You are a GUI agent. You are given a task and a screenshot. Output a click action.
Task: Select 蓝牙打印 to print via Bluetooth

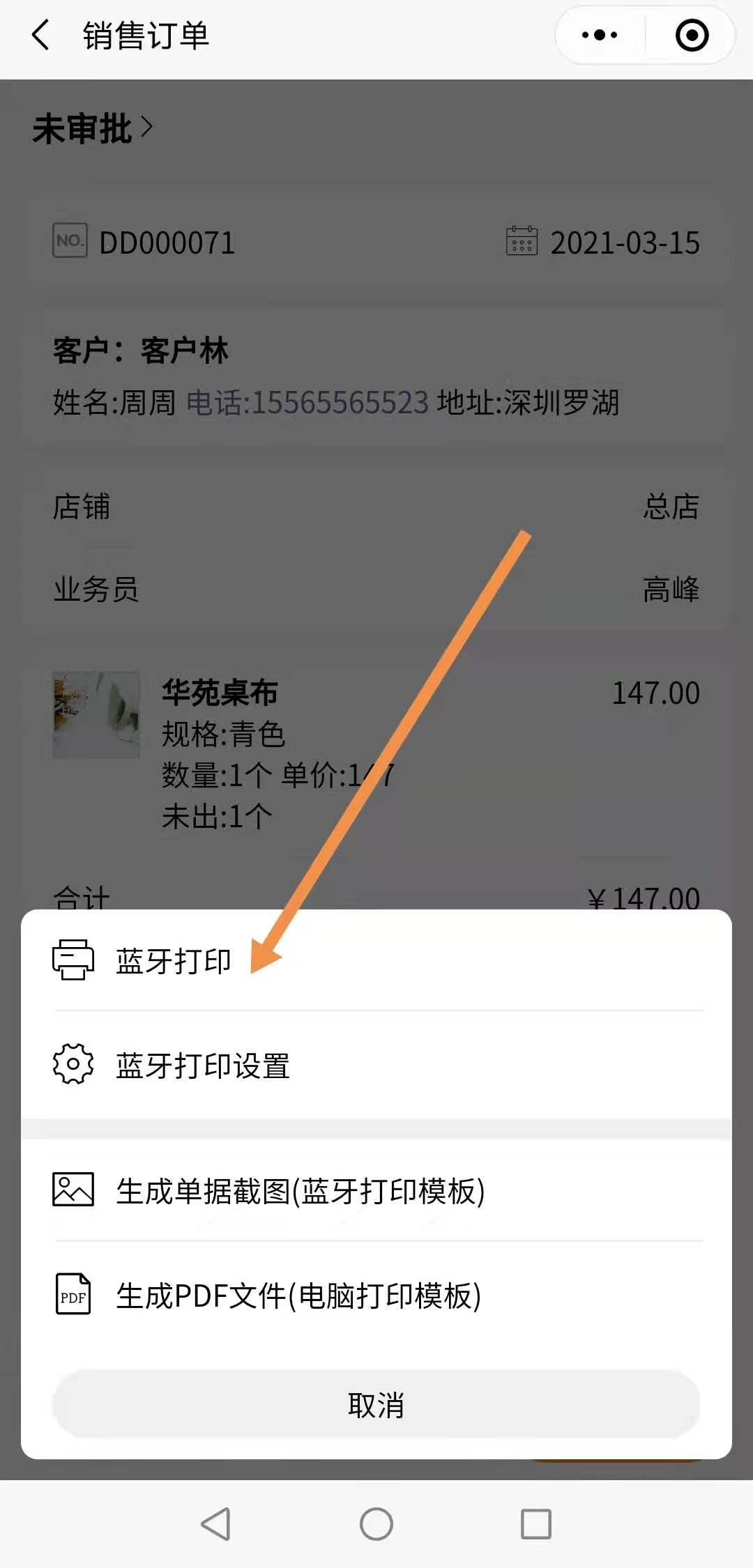coord(174,961)
